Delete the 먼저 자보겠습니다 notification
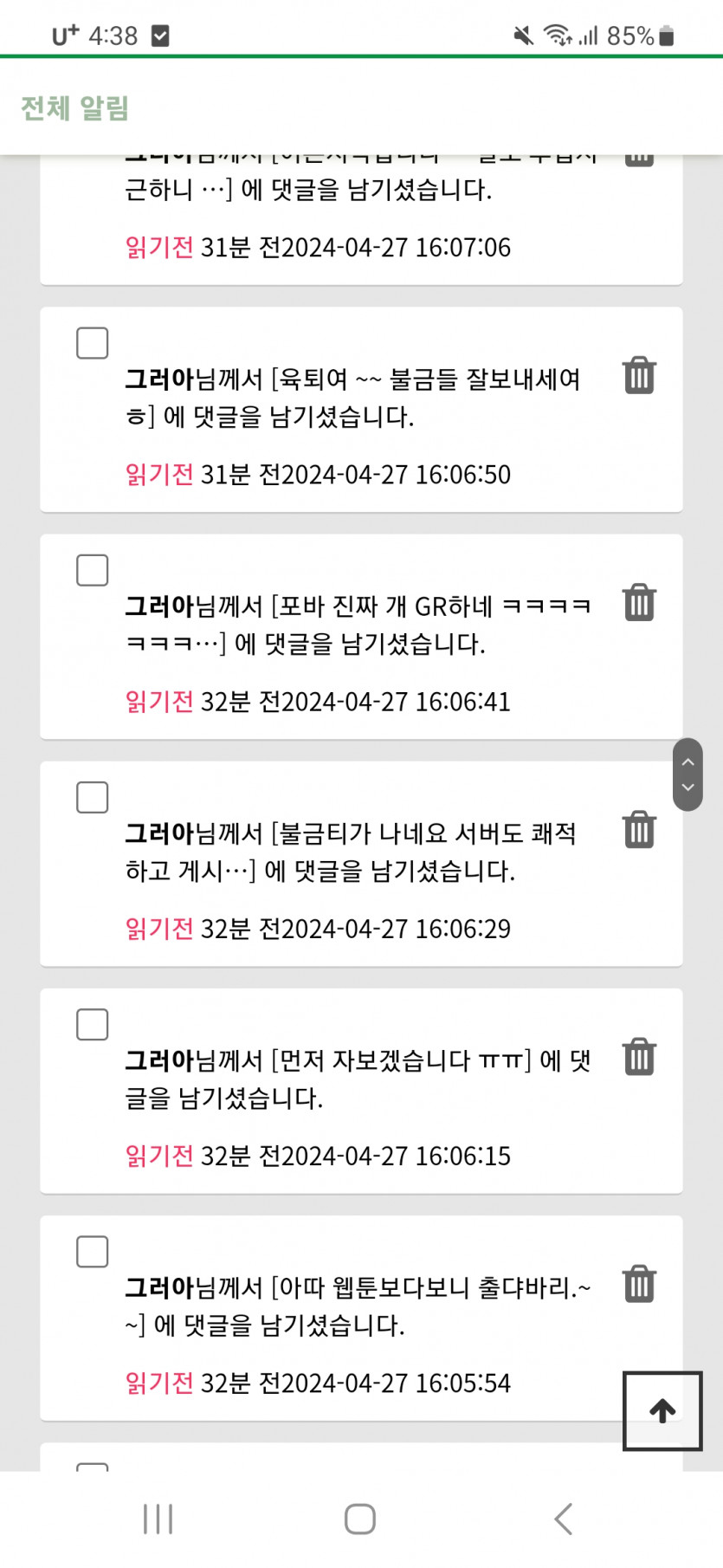 [x=639, y=1057]
